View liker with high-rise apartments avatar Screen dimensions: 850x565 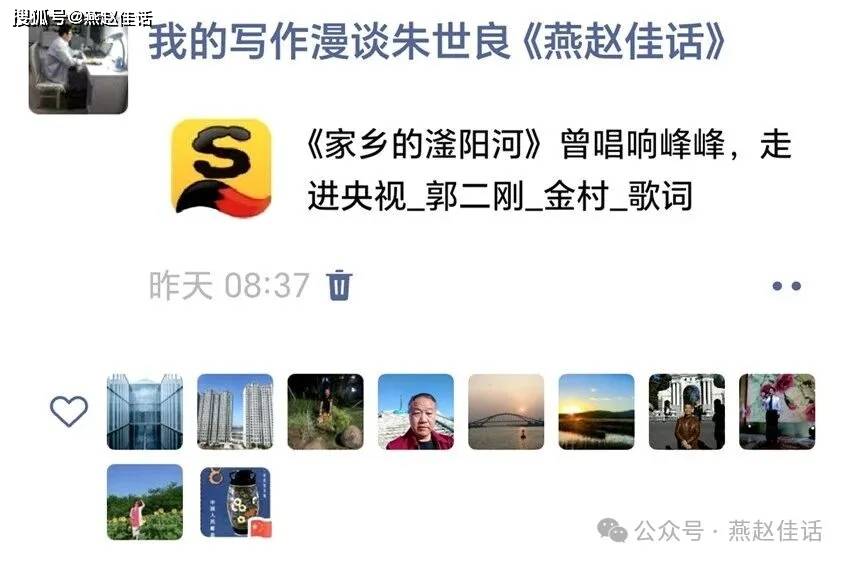coord(235,411)
